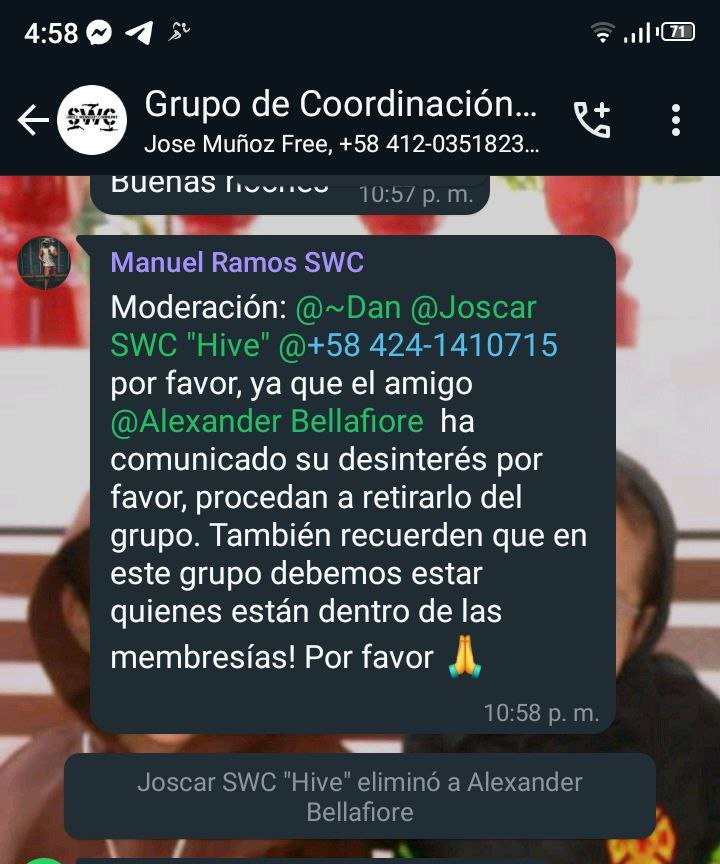
Task: Tap the @~Dan mention
Action: (x=348, y=308)
